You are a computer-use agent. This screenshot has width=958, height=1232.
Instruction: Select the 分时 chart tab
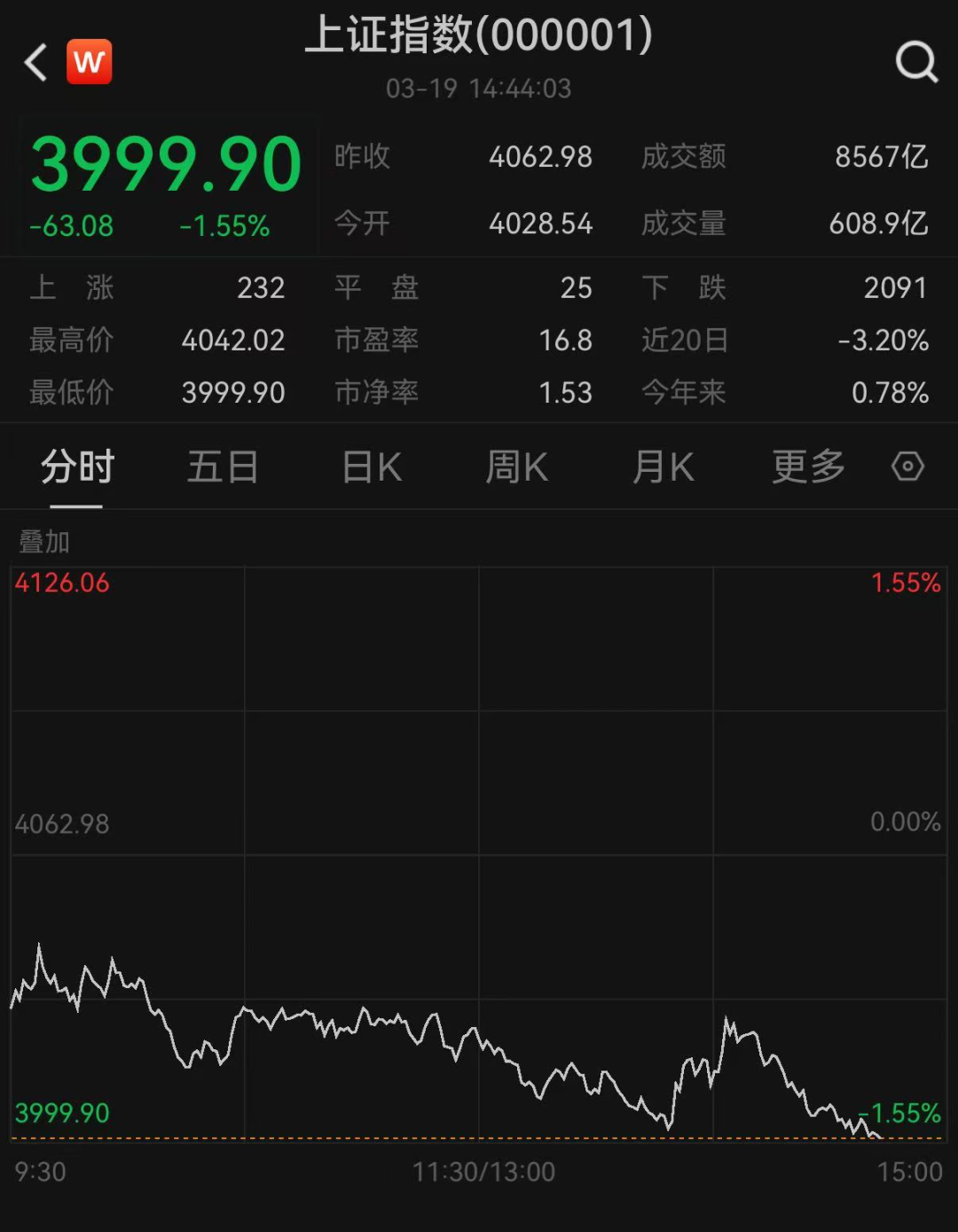[x=77, y=467]
